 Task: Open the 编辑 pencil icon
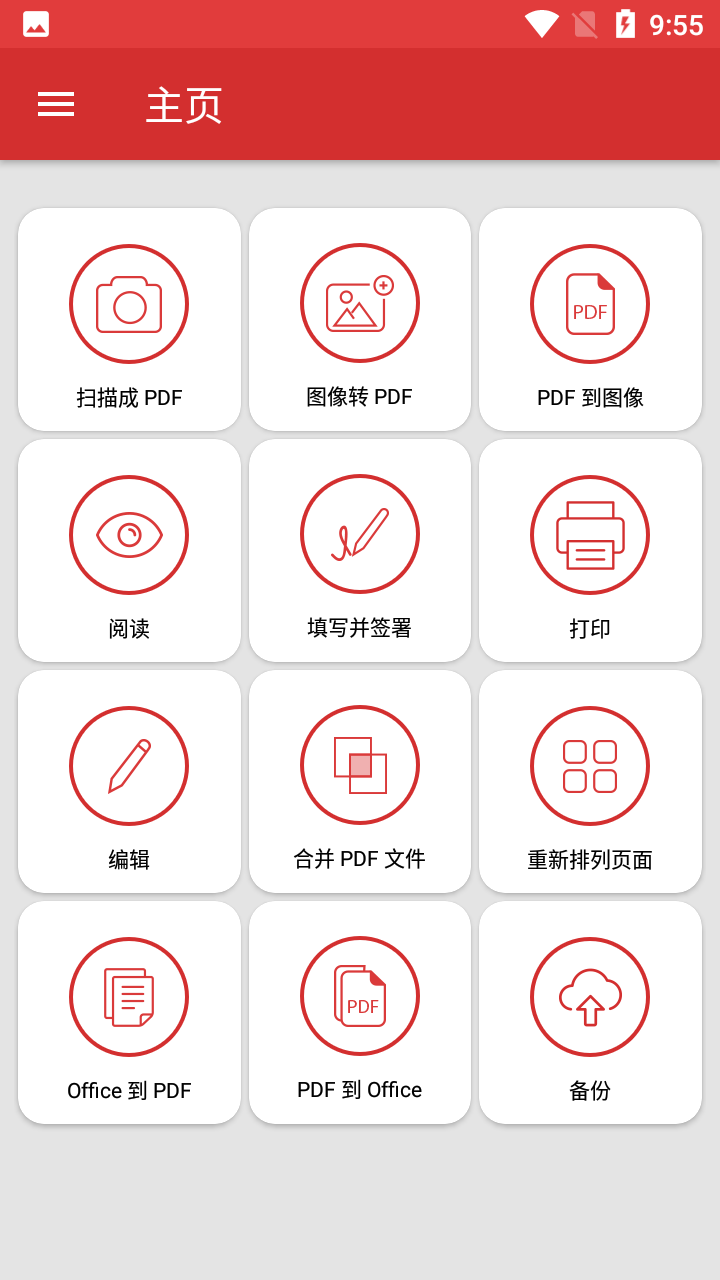click(129, 765)
